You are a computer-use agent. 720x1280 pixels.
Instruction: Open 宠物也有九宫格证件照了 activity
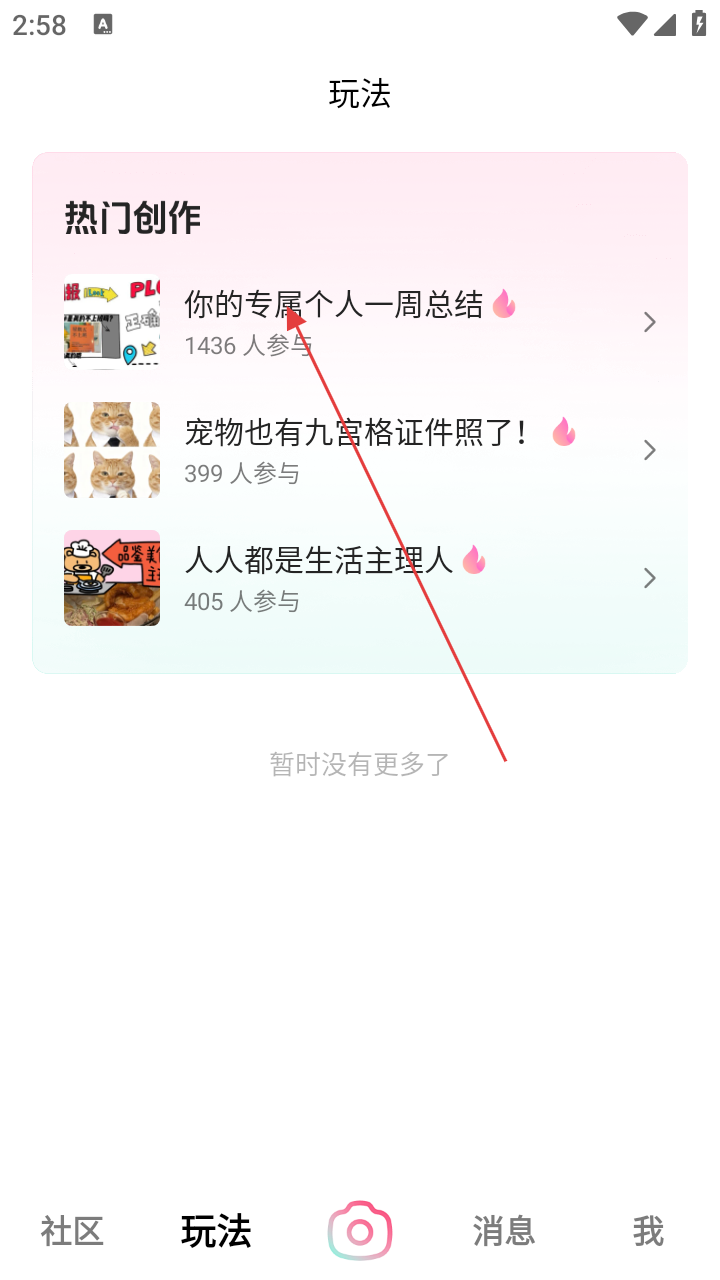pos(360,449)
